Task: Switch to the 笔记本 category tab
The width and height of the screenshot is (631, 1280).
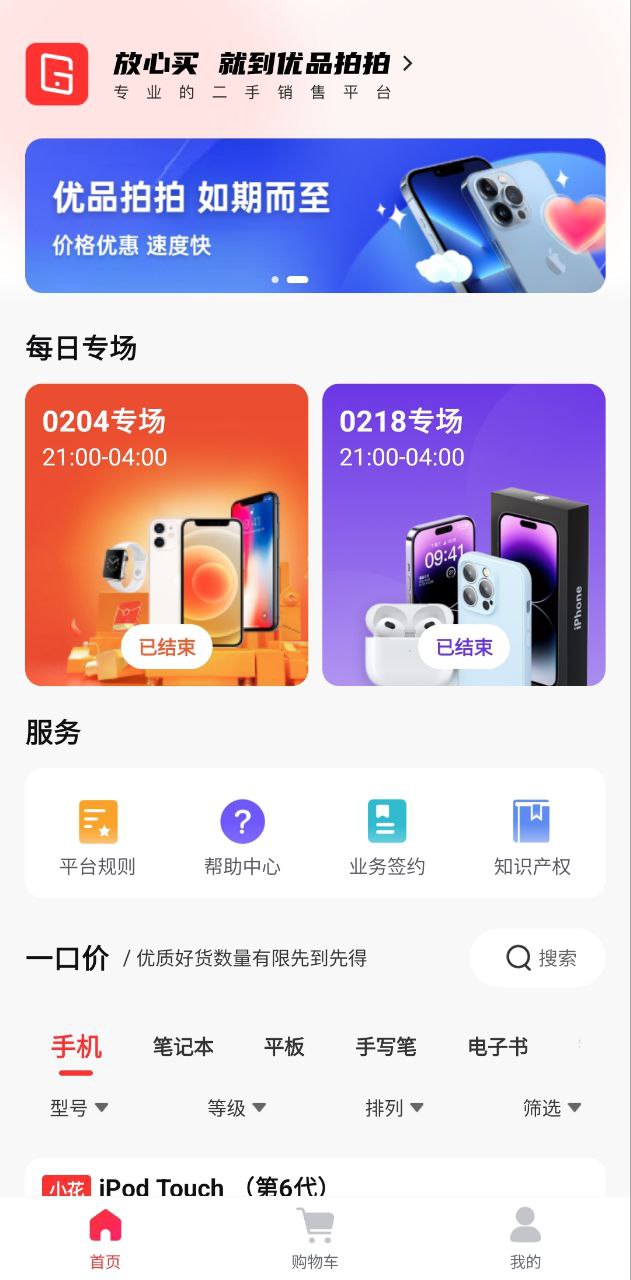Action: click(183, 1047)
